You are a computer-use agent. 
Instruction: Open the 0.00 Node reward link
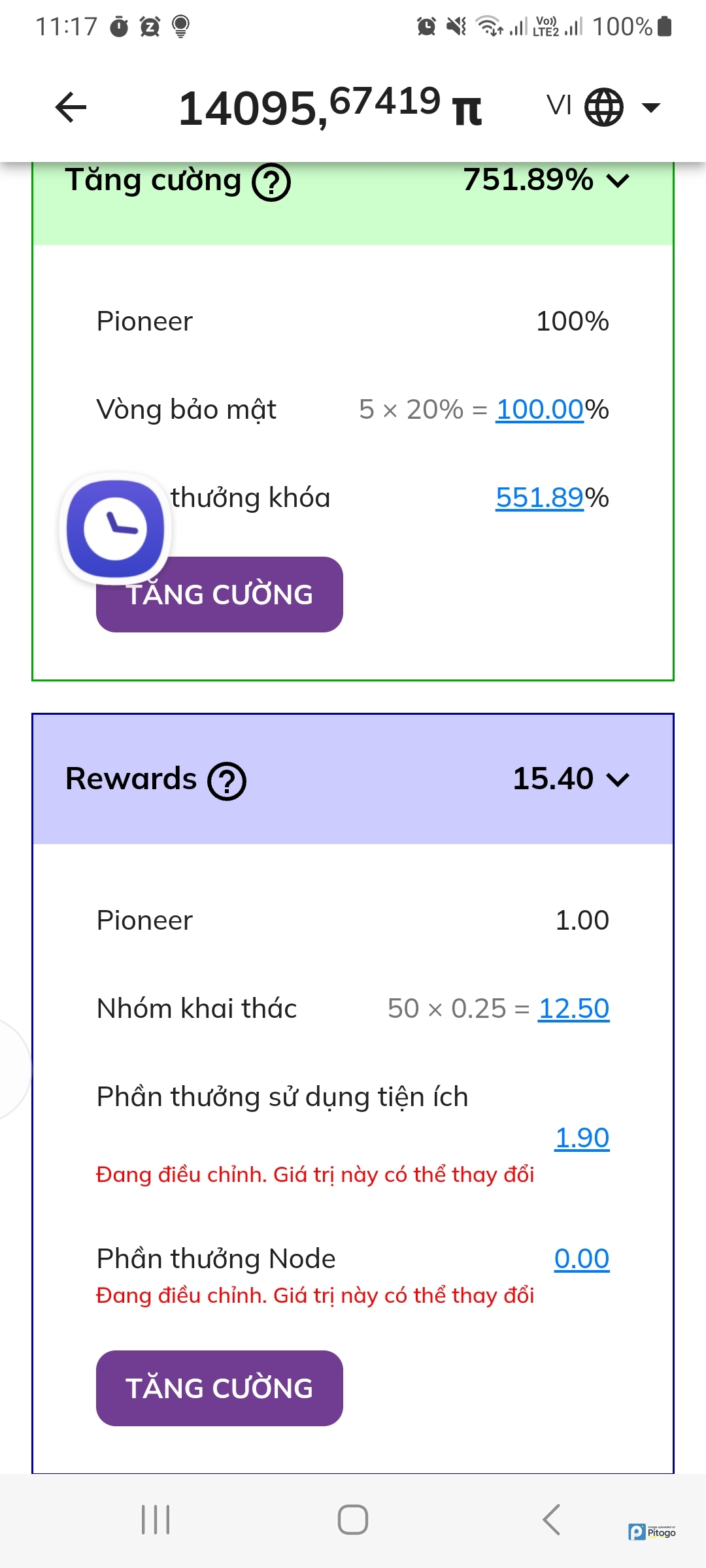581,1259
